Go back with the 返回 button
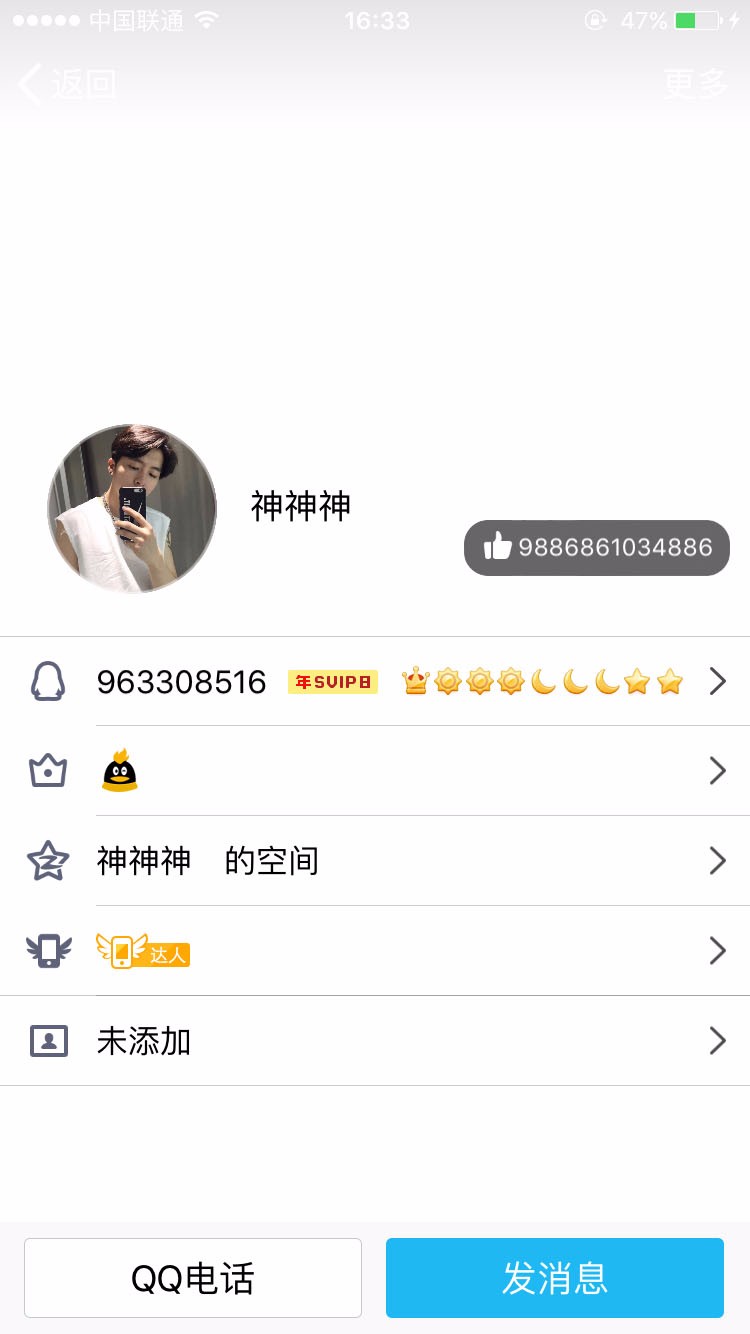Screen dimensions: 750x1334 [x=68, y=84]
